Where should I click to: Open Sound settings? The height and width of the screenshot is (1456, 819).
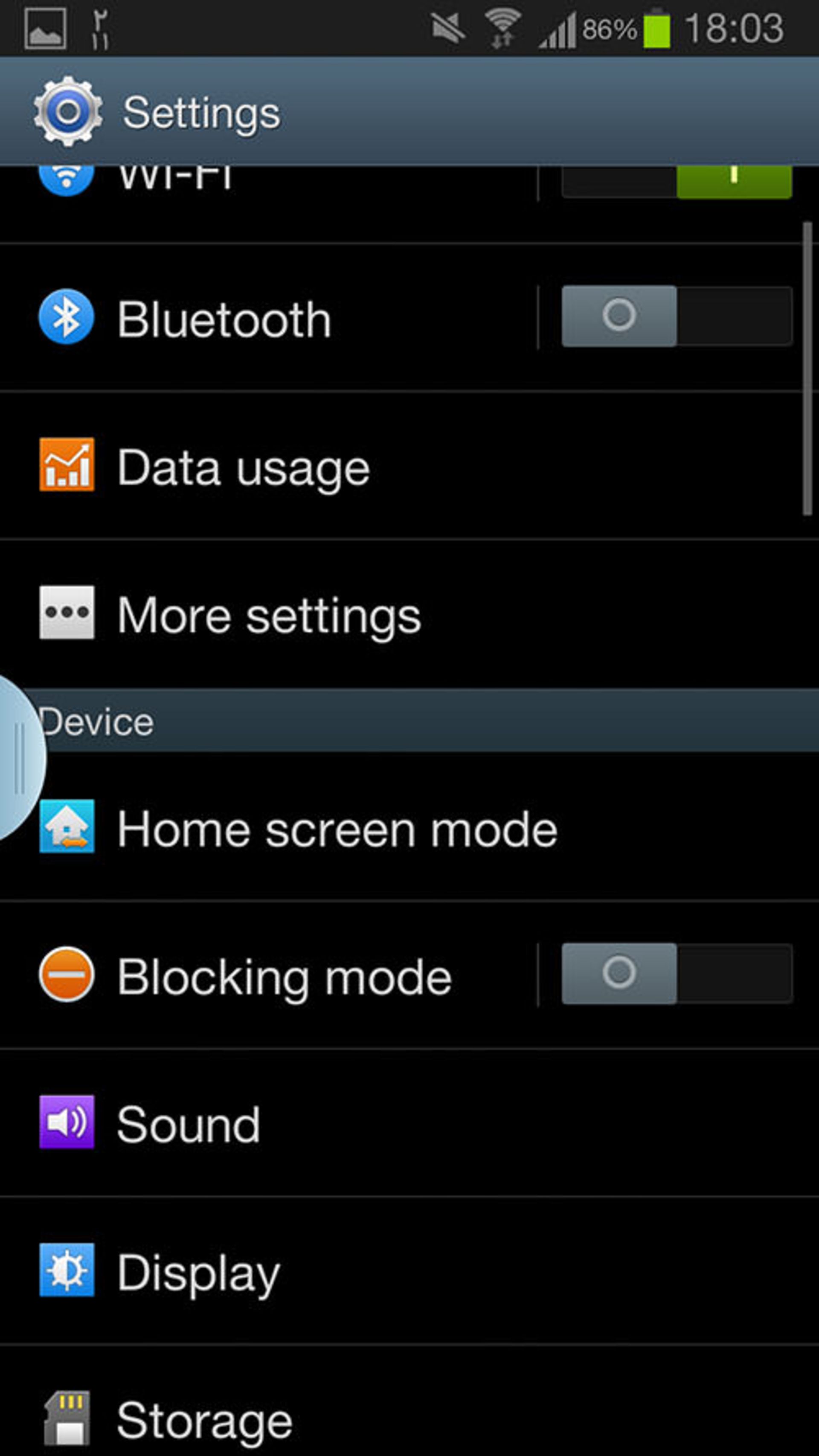point(409,1122)
